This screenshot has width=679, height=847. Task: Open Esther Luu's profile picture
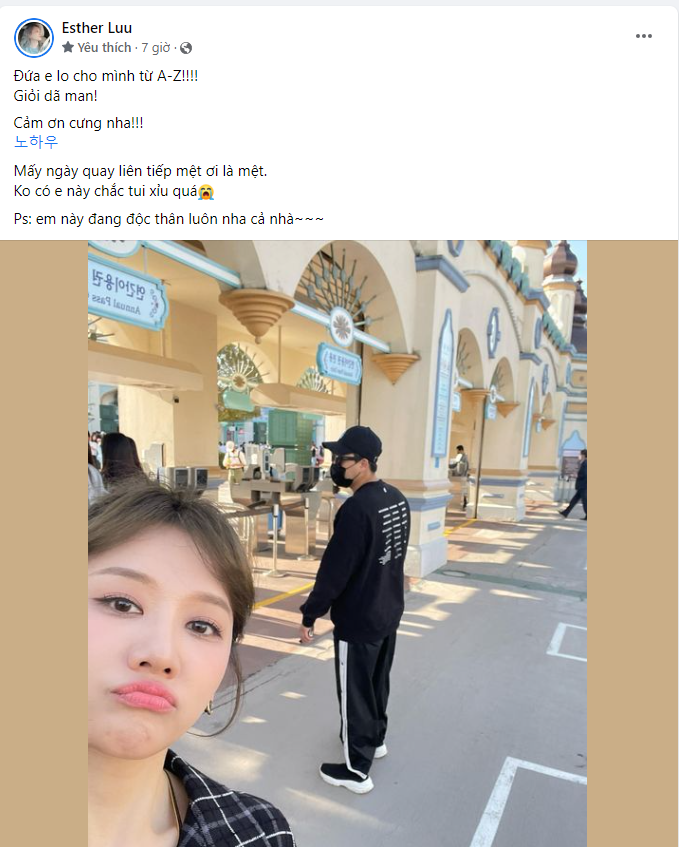(x=34, y=38)
